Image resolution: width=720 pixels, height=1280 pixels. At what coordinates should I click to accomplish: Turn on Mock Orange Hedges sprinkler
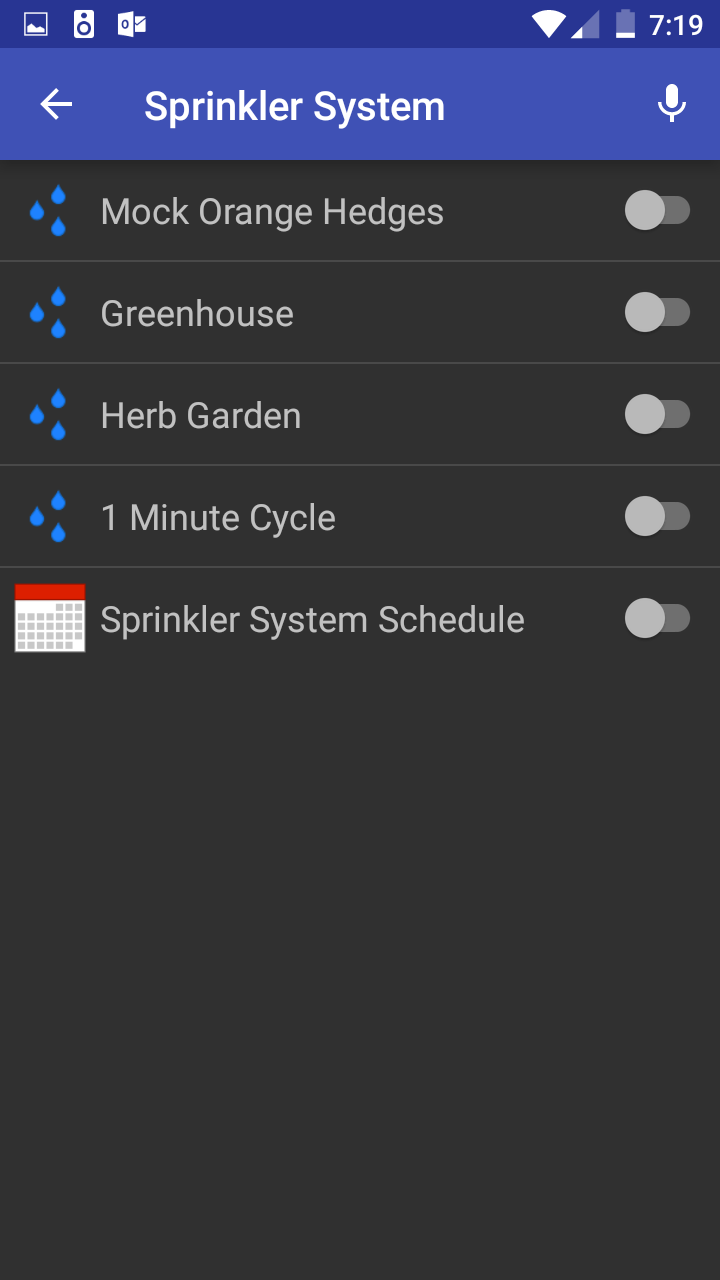tap(657, 211)
